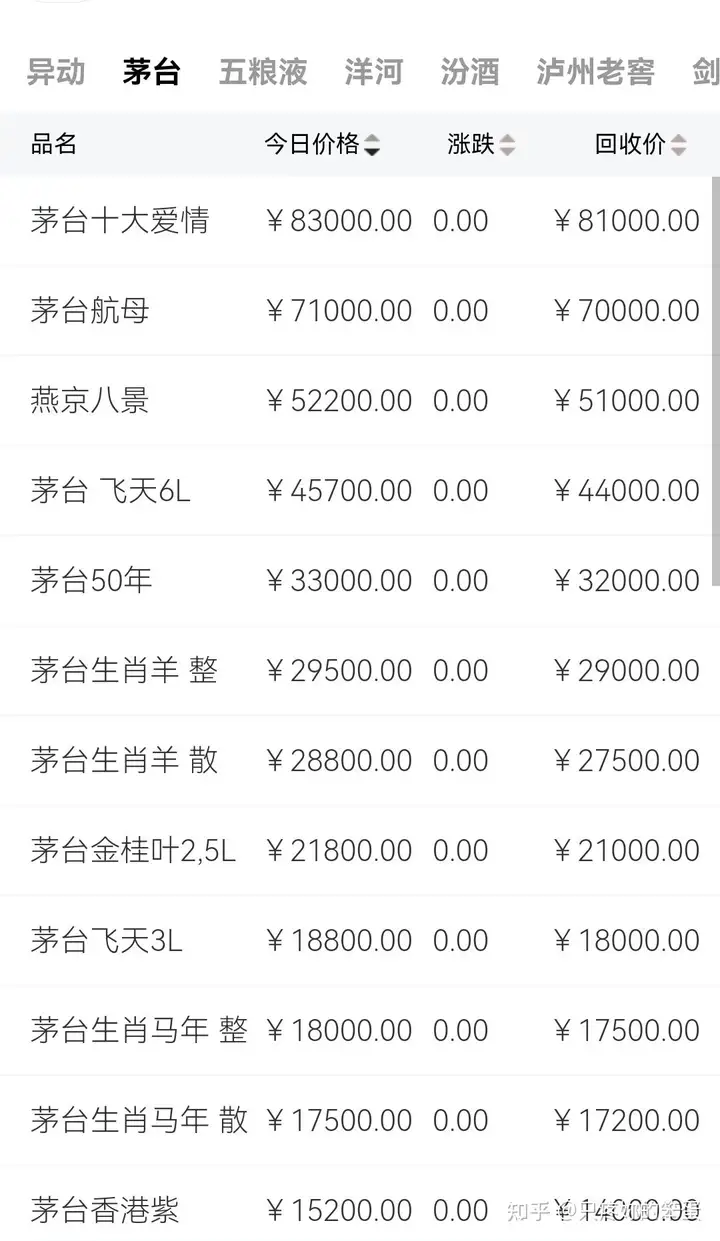Switch to the 异动 tab
Image resolution: width=720 pixels, height=1241 pixels.
coord(55,72)
